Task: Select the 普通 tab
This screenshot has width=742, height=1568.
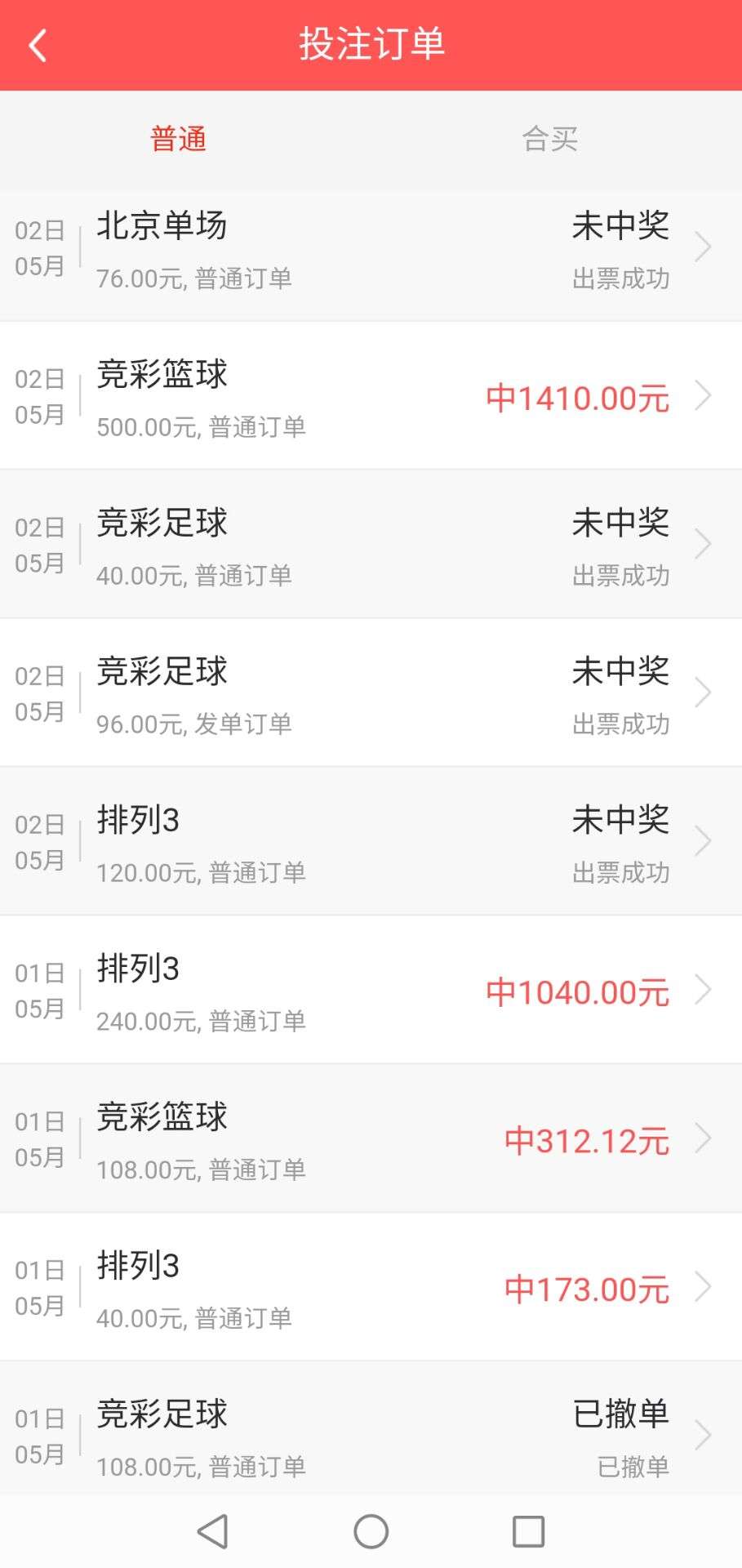Action: click(x=179, y=139)
